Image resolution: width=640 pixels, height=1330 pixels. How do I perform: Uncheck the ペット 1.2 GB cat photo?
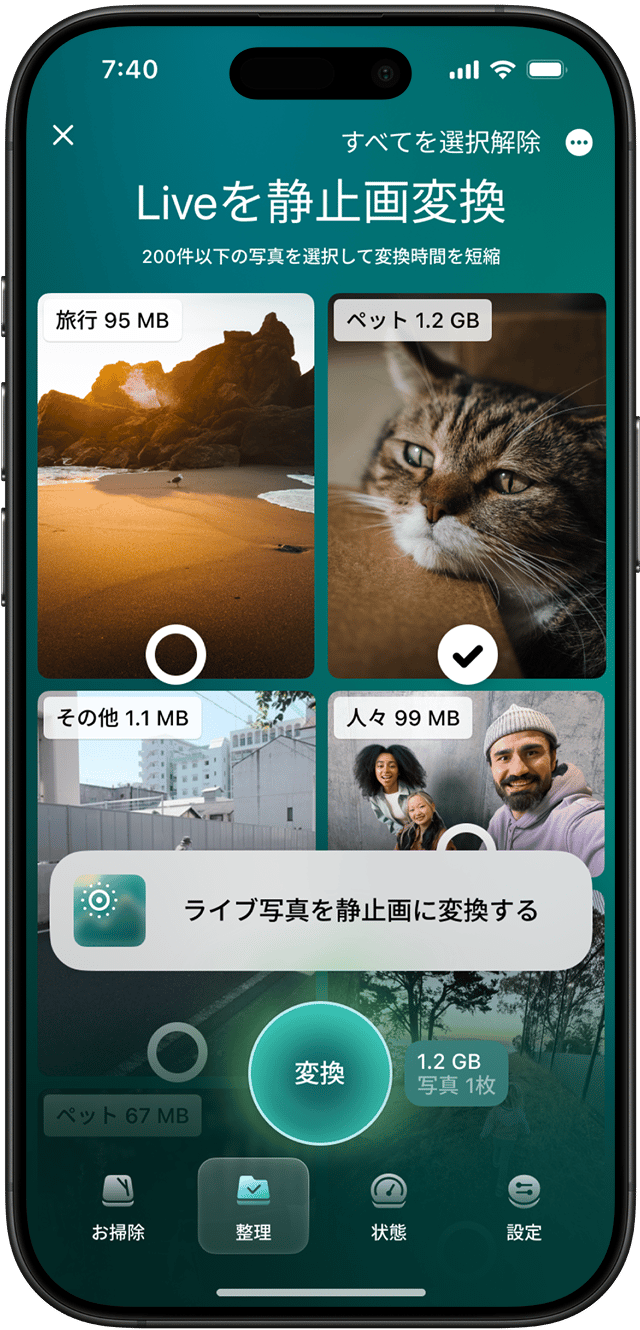point(467,655)
